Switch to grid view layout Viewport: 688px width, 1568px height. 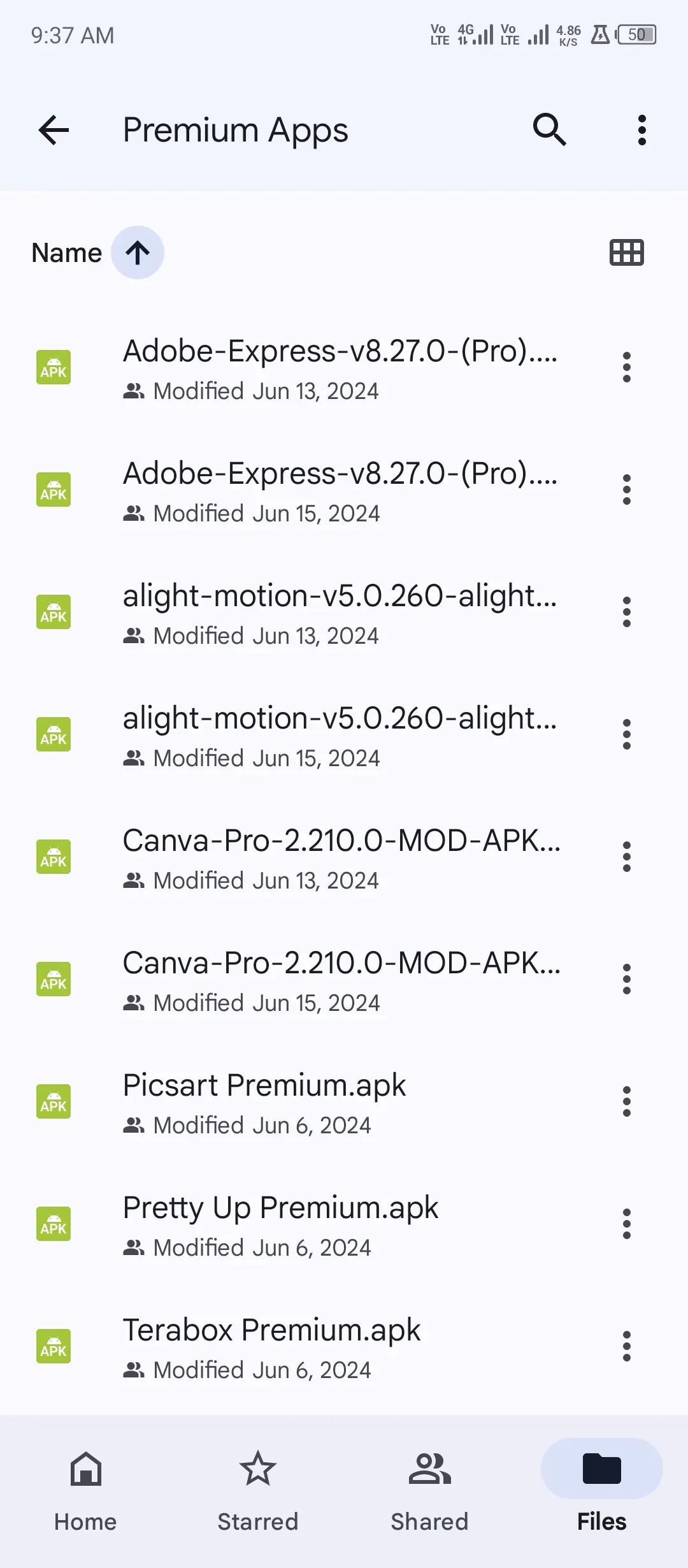tap(627, 252)
